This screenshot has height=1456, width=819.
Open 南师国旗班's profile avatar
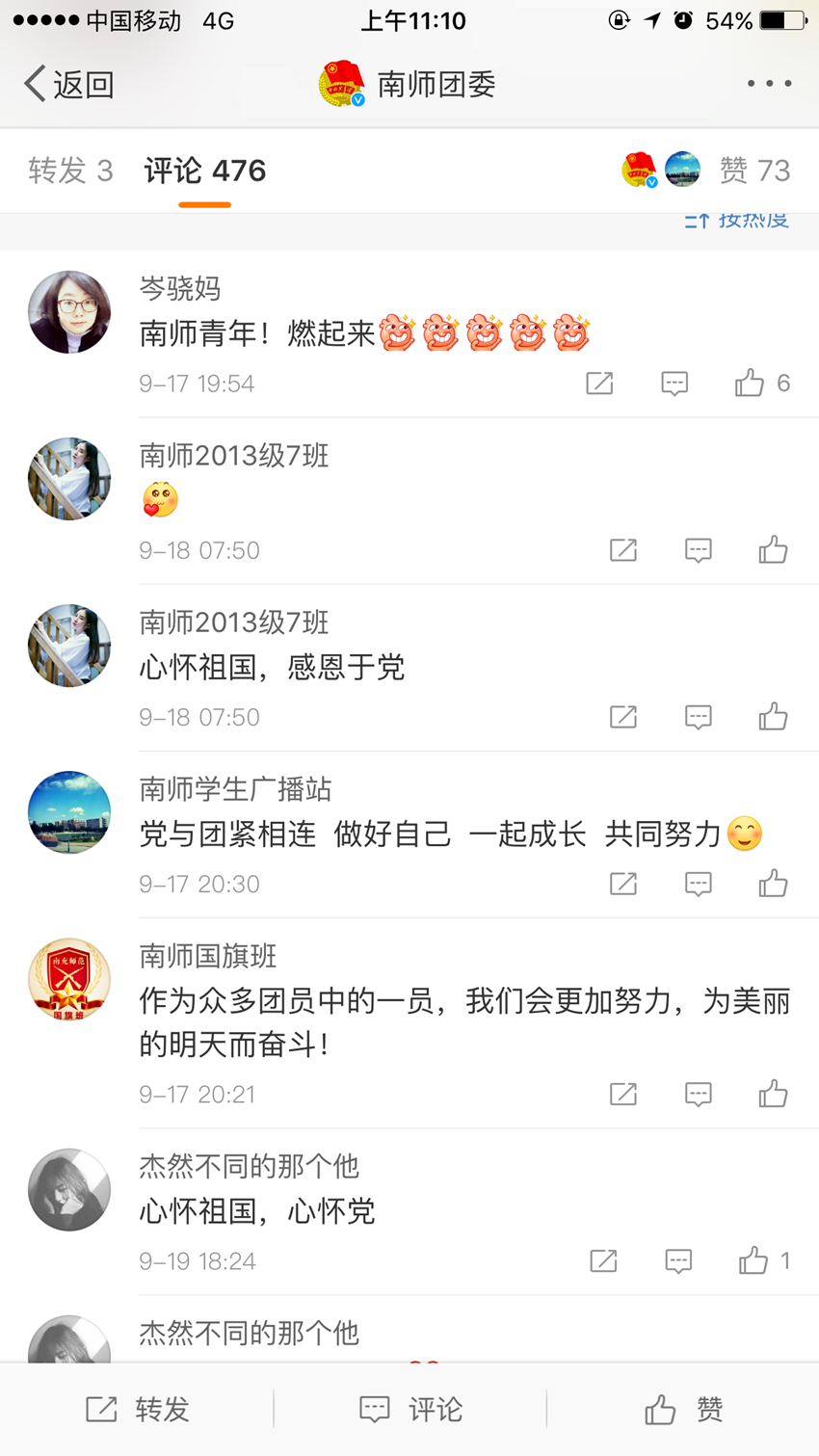click(69, 979)
